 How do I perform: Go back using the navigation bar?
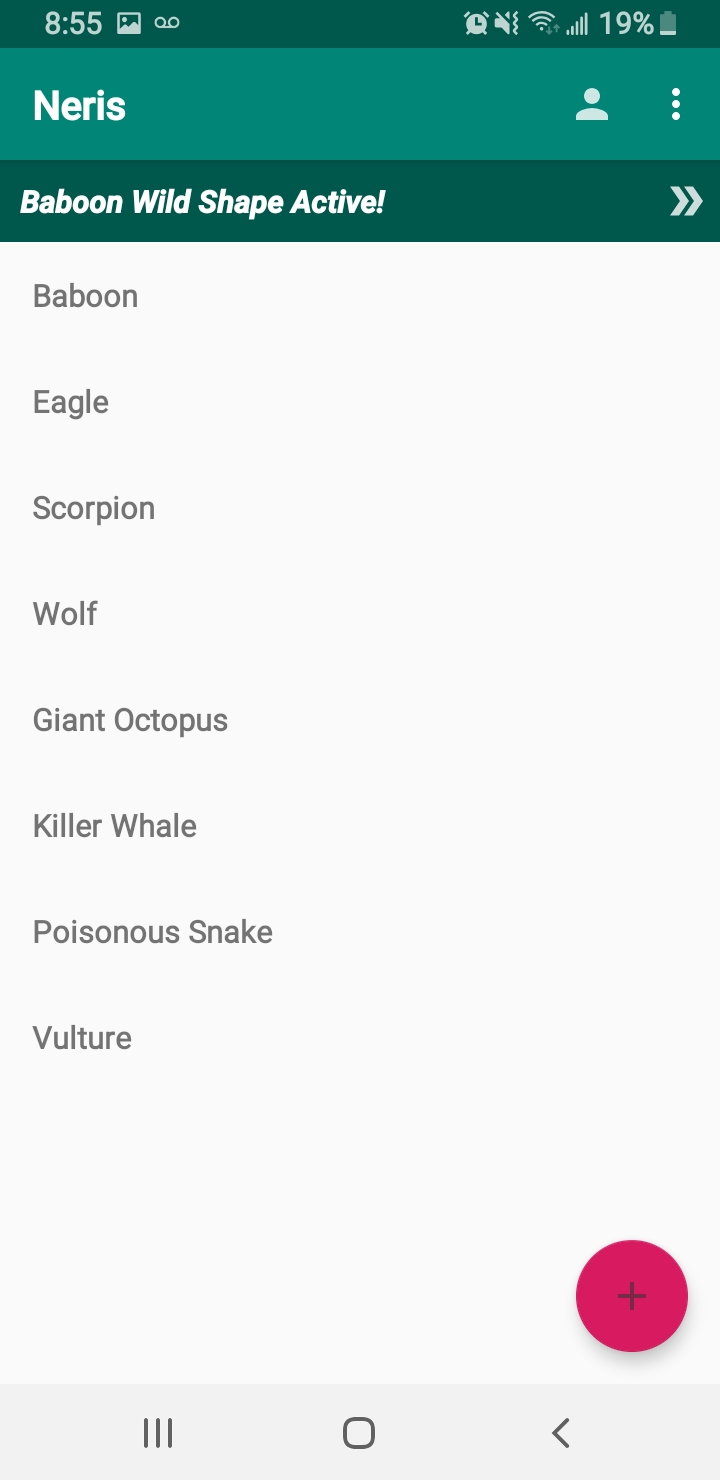point(560,1433)
